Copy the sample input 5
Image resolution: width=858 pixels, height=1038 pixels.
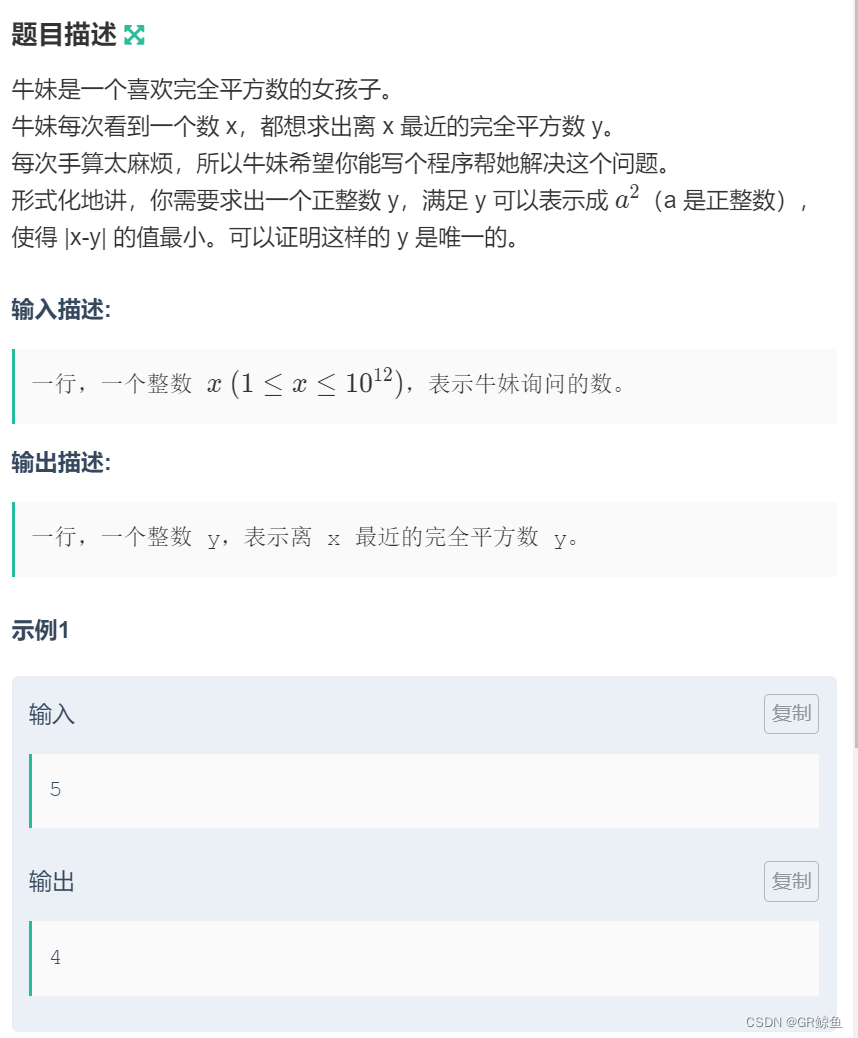pyautogui.click(x=791, y=714)
